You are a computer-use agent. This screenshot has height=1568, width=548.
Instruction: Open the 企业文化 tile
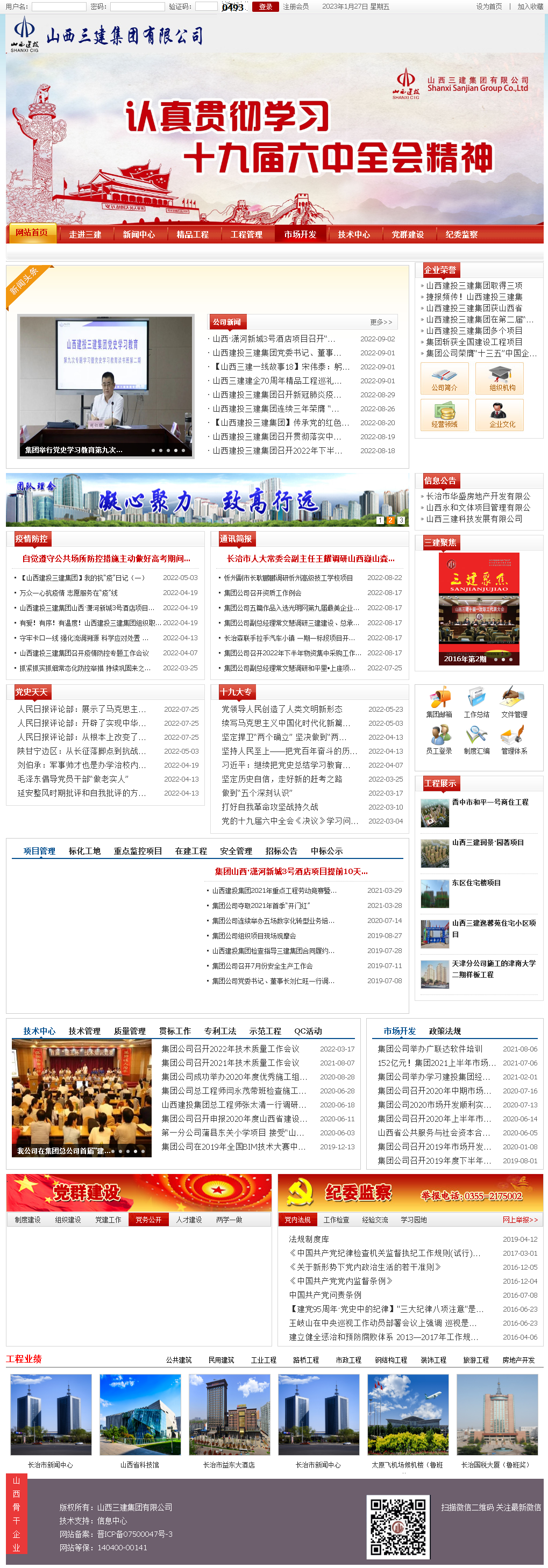coord(502,415)
